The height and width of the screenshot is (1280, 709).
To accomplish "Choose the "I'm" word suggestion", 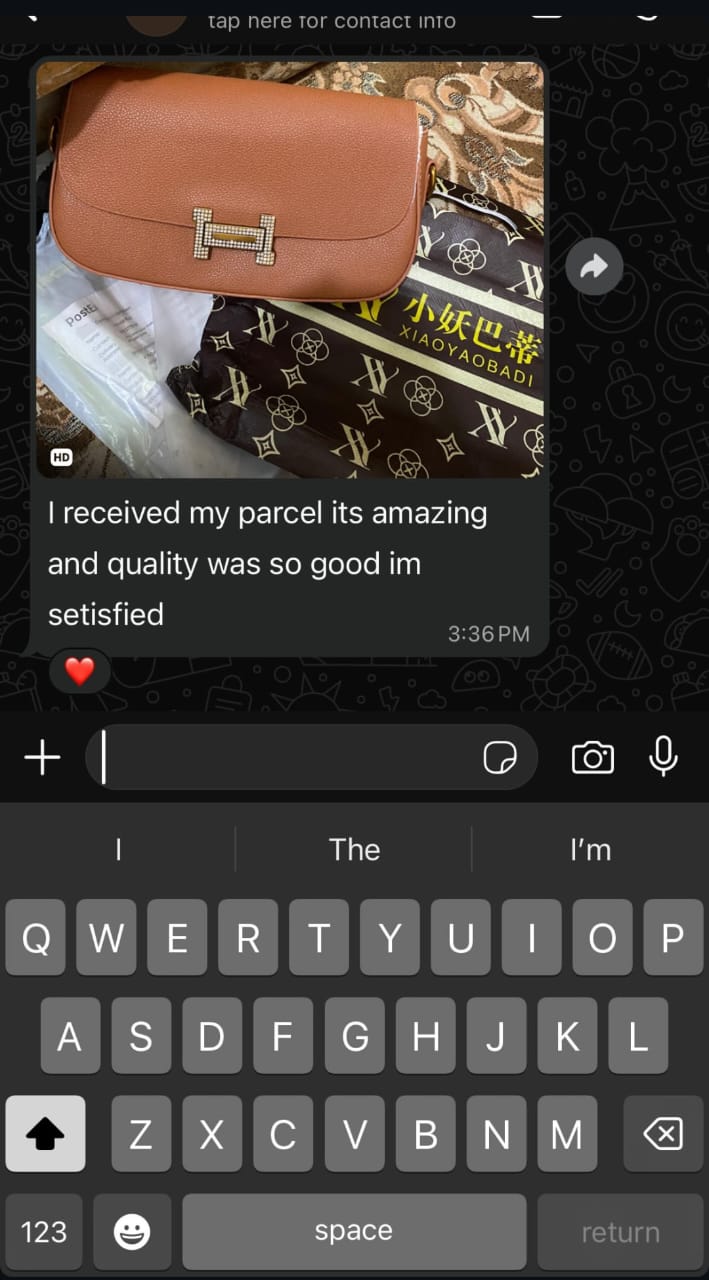I will 590,850.
